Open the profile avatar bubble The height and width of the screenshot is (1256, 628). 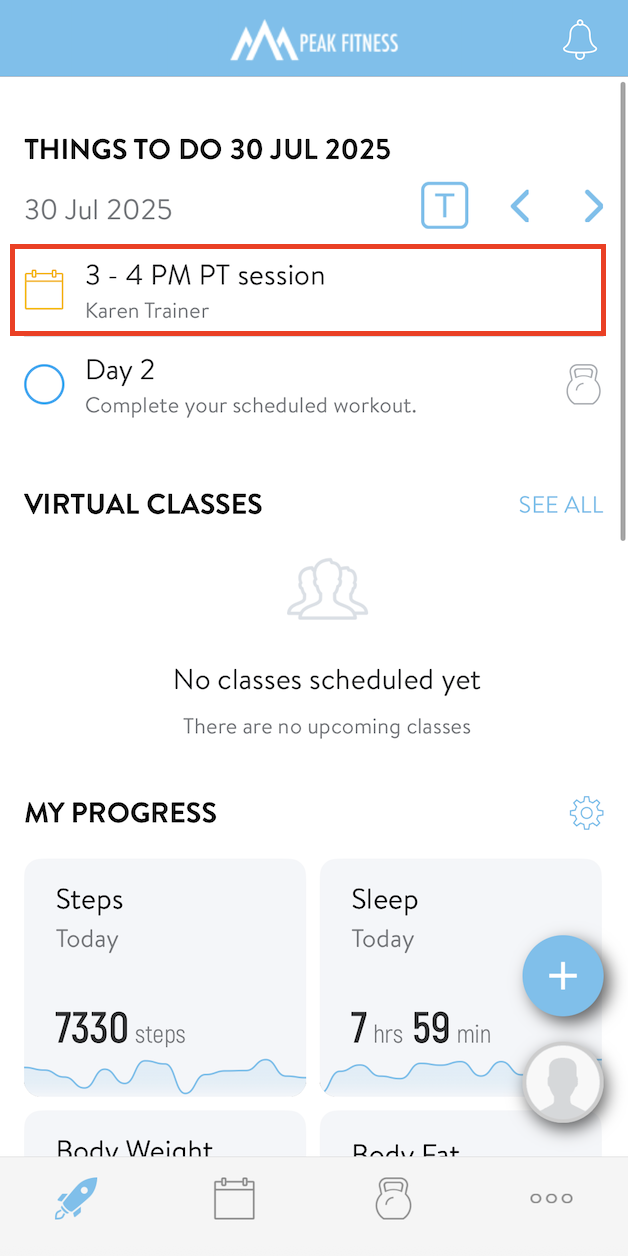[563, 1081]
